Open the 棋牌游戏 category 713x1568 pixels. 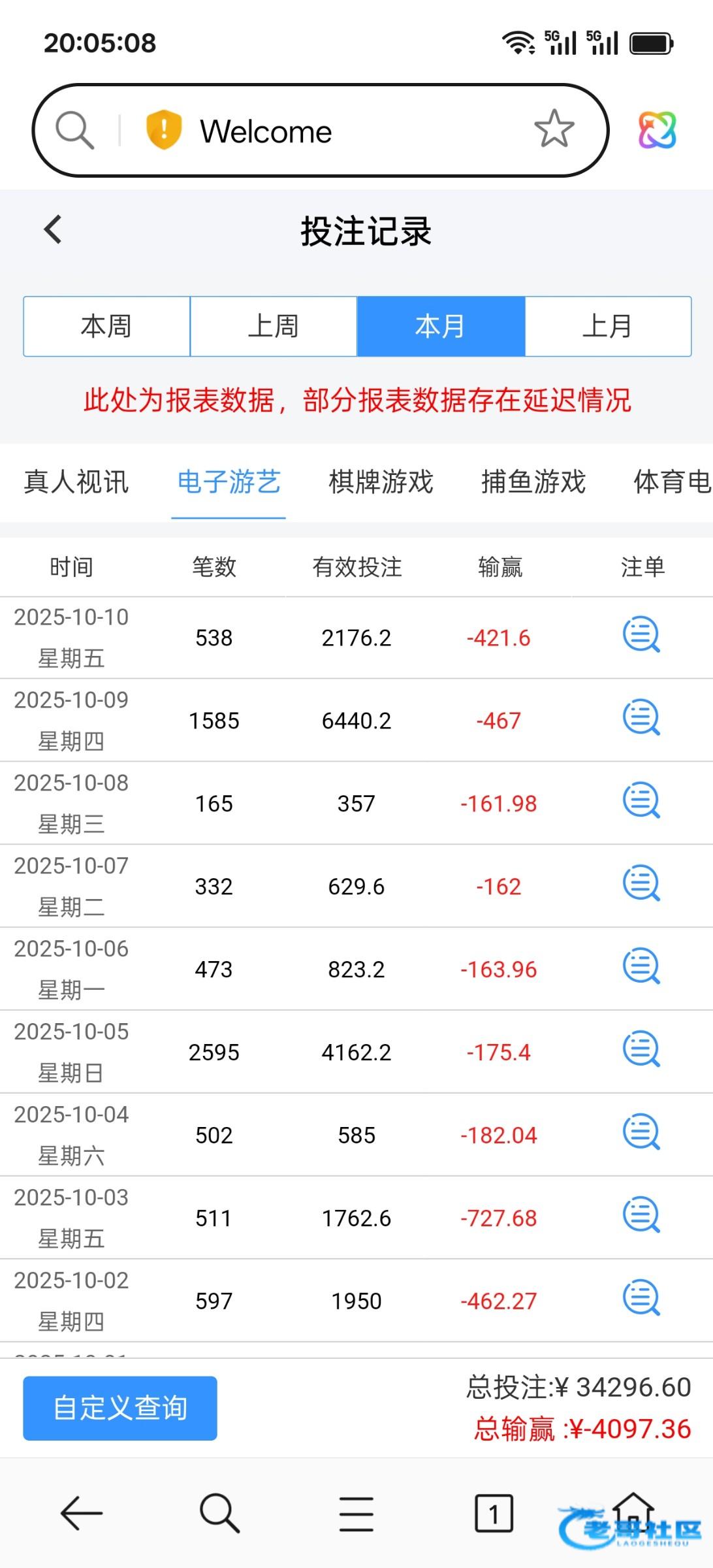click(381, 482)
